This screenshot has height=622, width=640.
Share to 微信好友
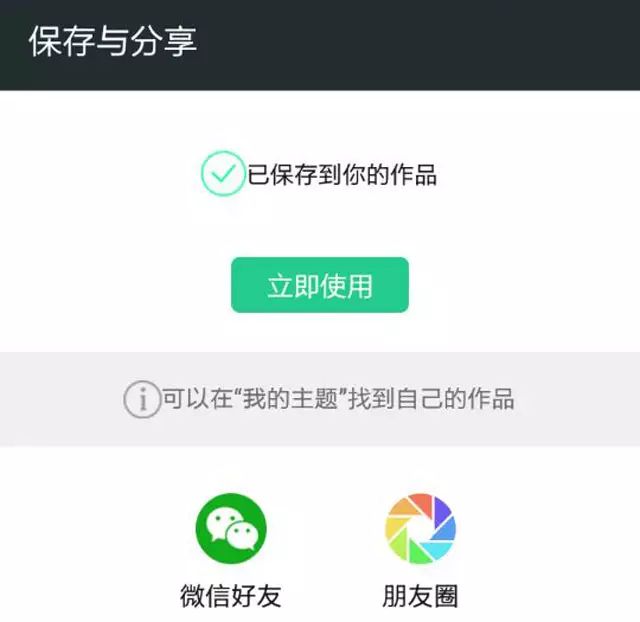point(231,530)
